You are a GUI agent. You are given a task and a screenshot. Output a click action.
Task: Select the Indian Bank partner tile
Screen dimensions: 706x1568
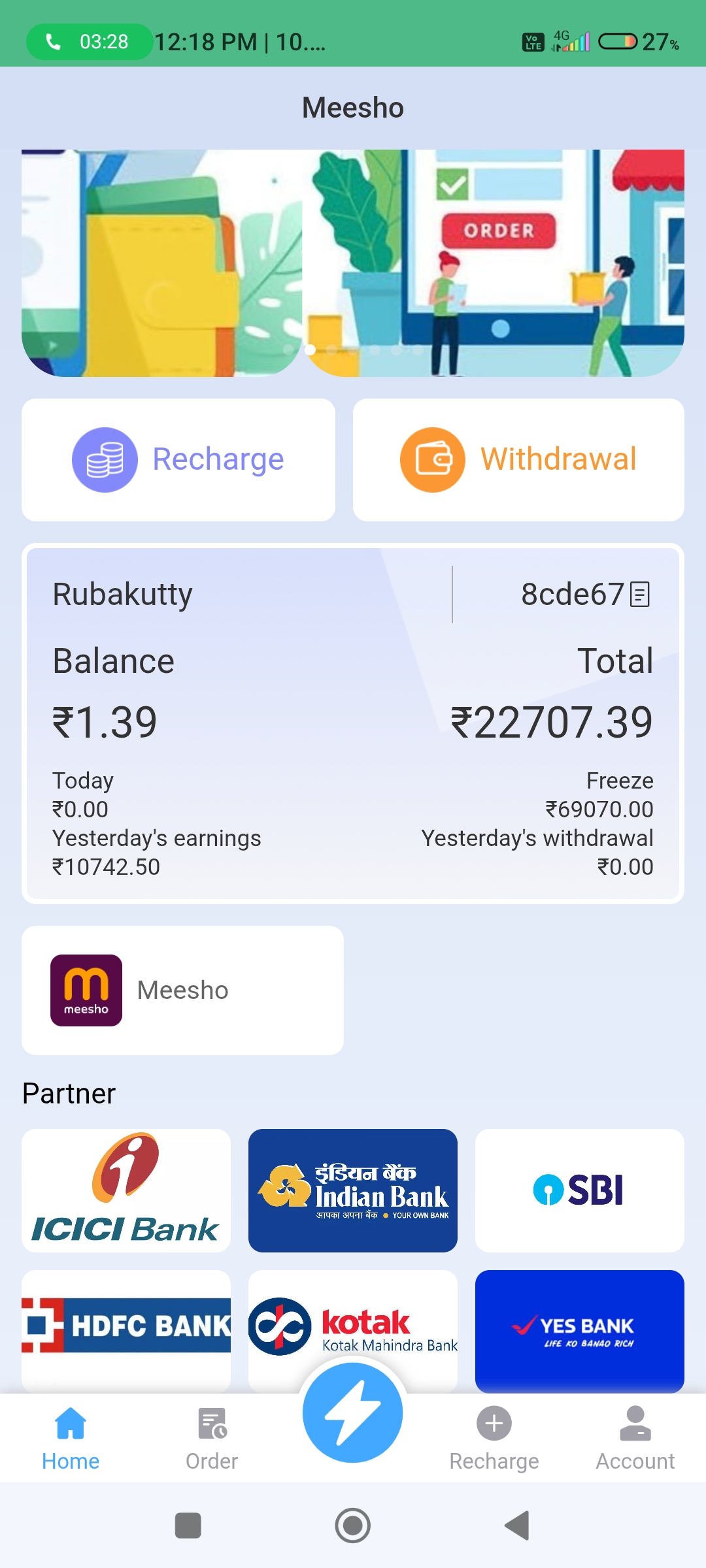click(x=353, y=1190)
